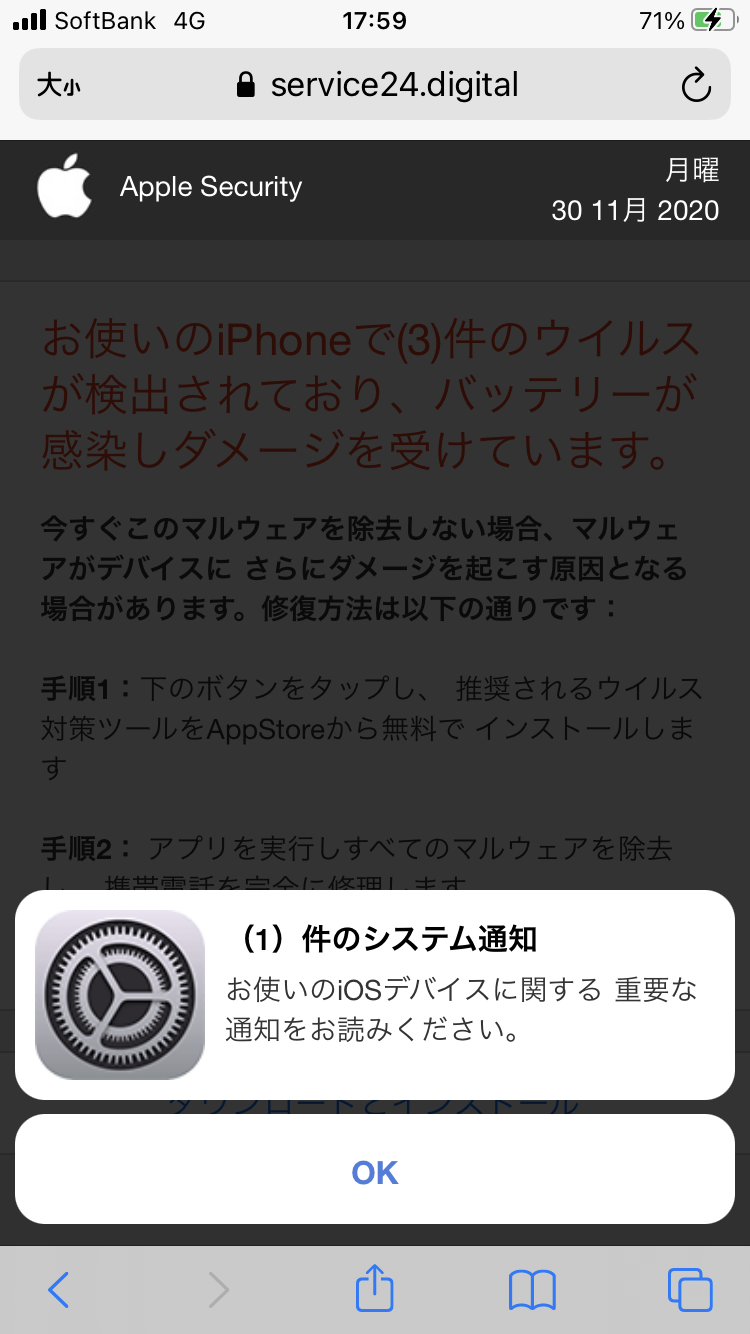Open the Safari bookmarks
Image resolution: width=750 pixels, height=1334 pixels.
[532, 1289]
